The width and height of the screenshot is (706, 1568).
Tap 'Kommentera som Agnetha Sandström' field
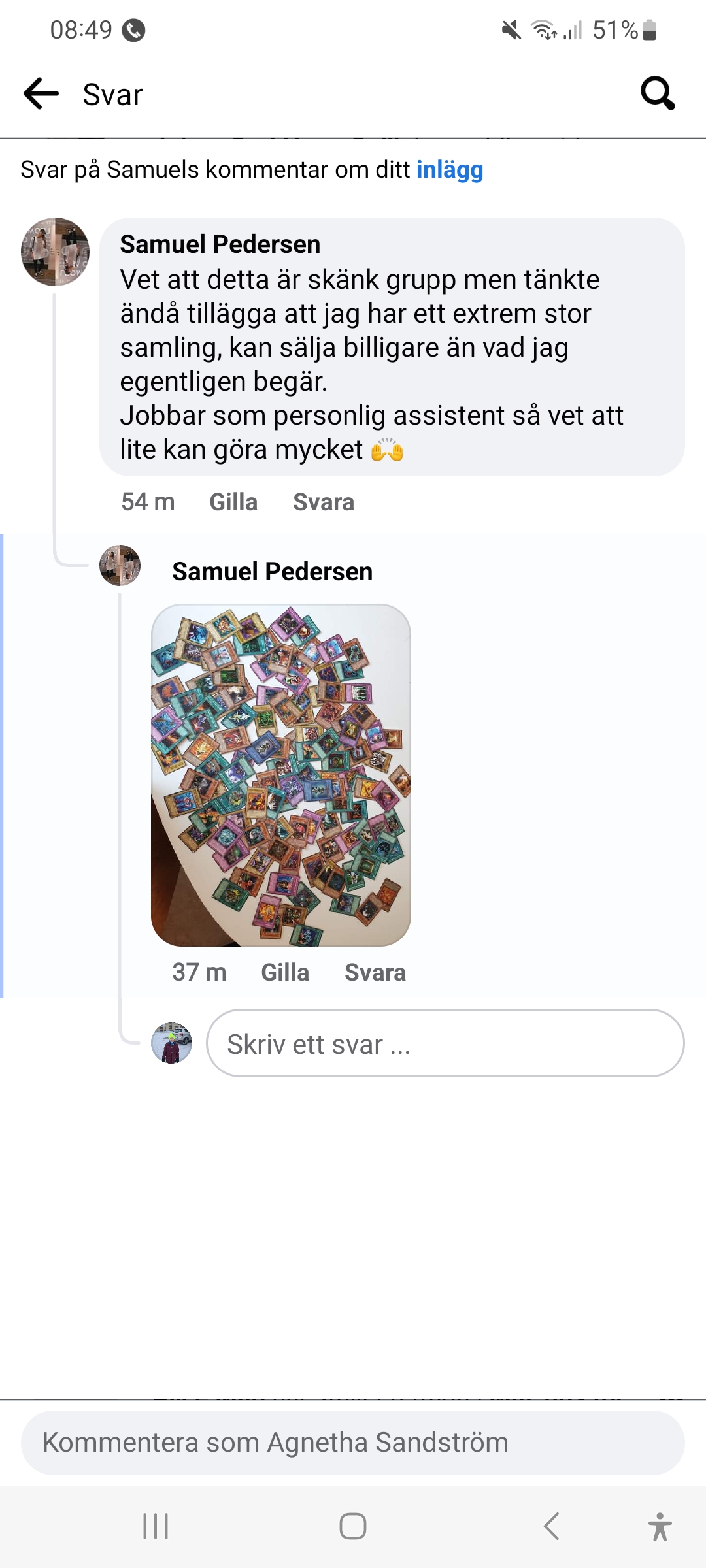coord(353,1442)
